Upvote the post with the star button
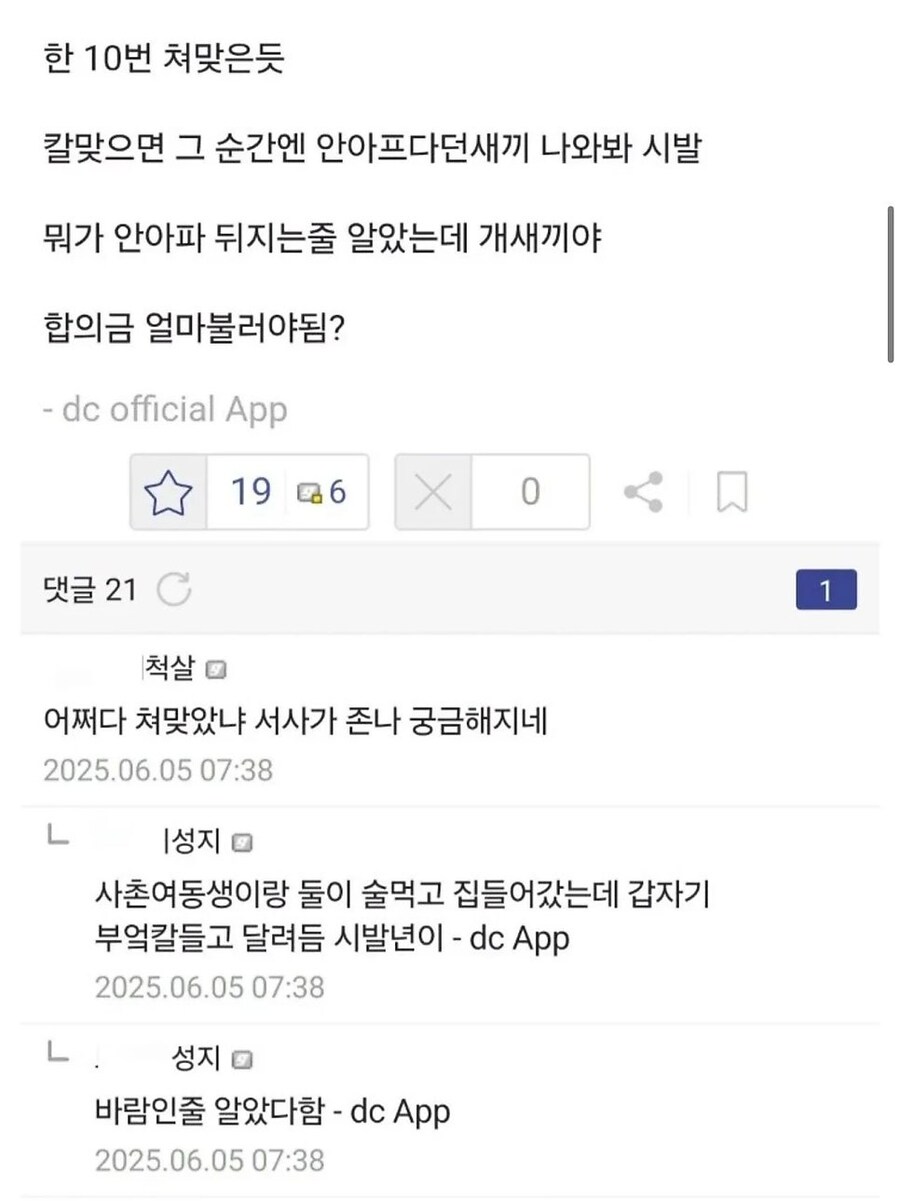 pos(168,492)
